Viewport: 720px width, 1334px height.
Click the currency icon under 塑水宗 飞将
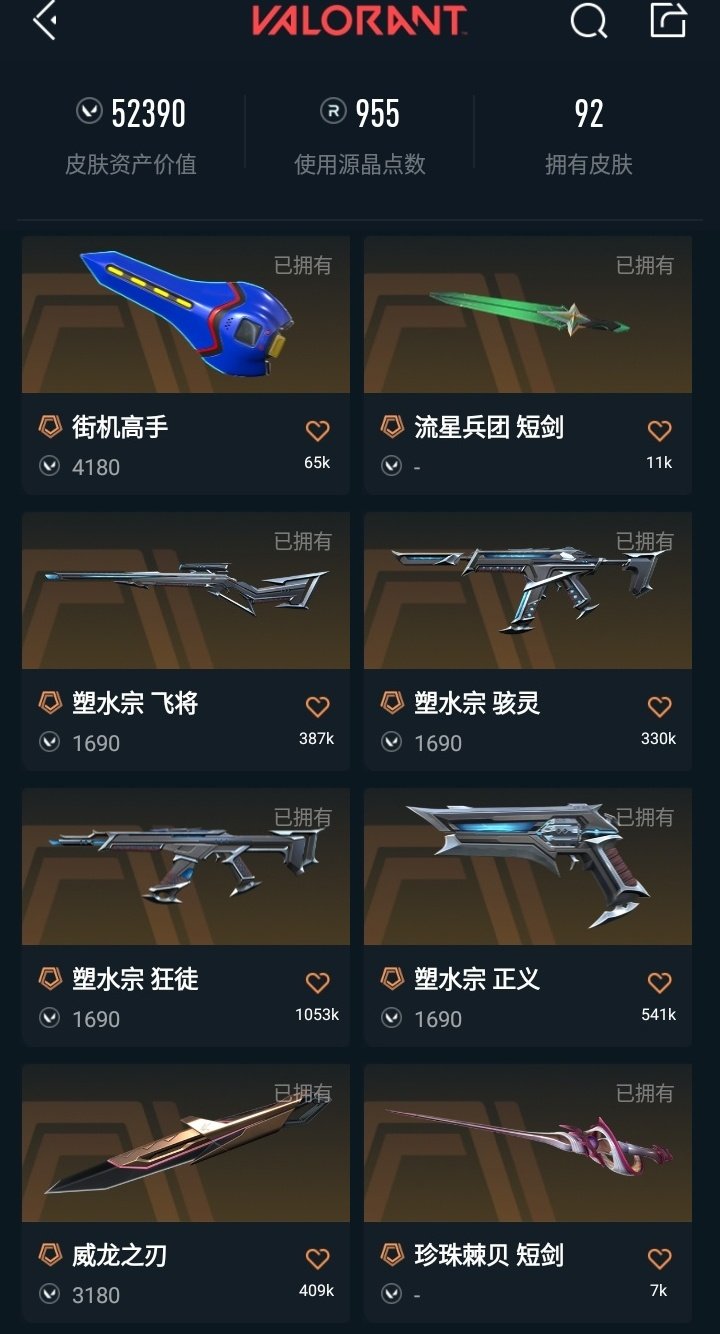click(x=49, y=742)
